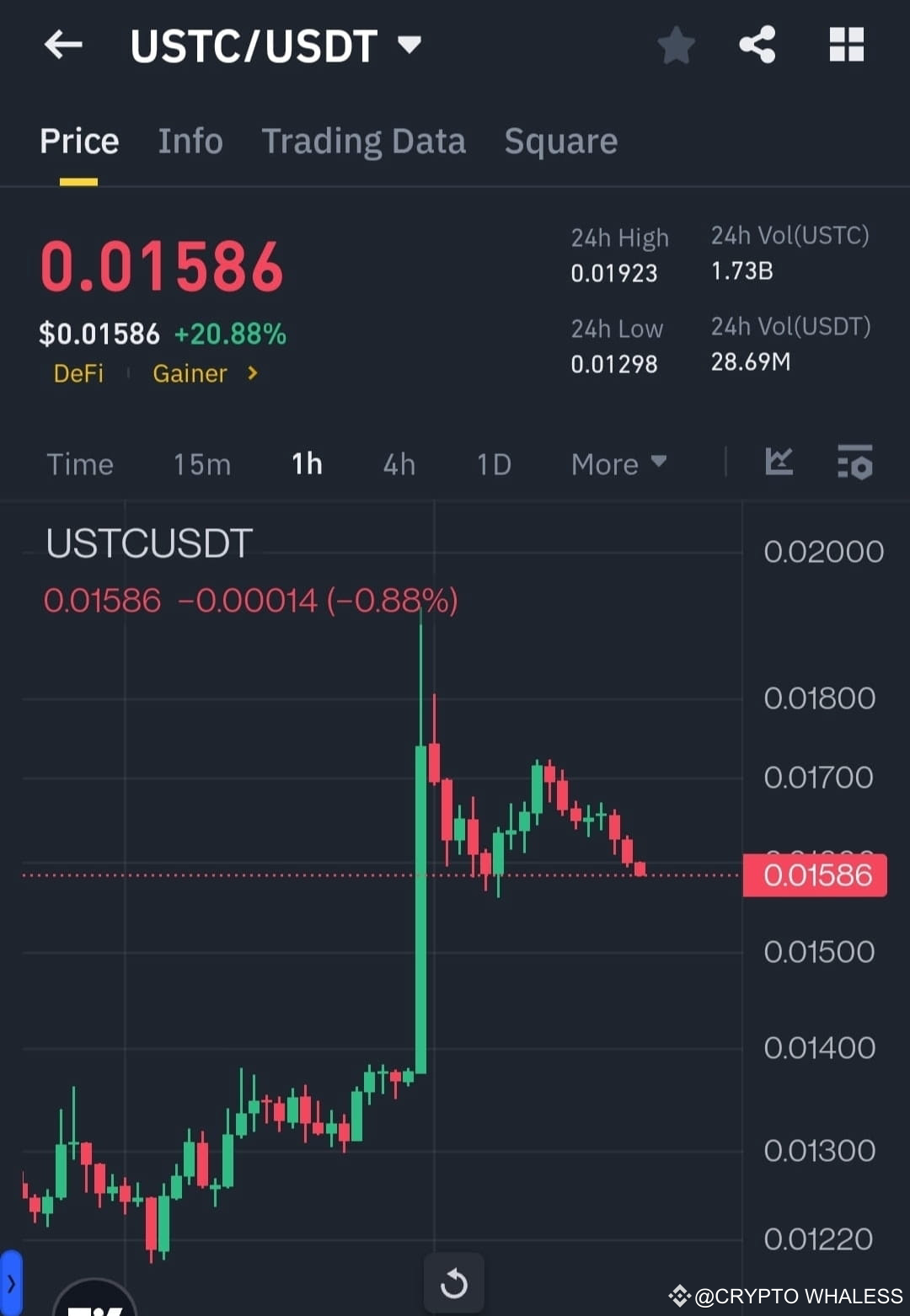The height and width of the screenshot is (1316, 910).
Task: Tap the @CRYPTO WHALESS watermark icon
Action: 679,1296
